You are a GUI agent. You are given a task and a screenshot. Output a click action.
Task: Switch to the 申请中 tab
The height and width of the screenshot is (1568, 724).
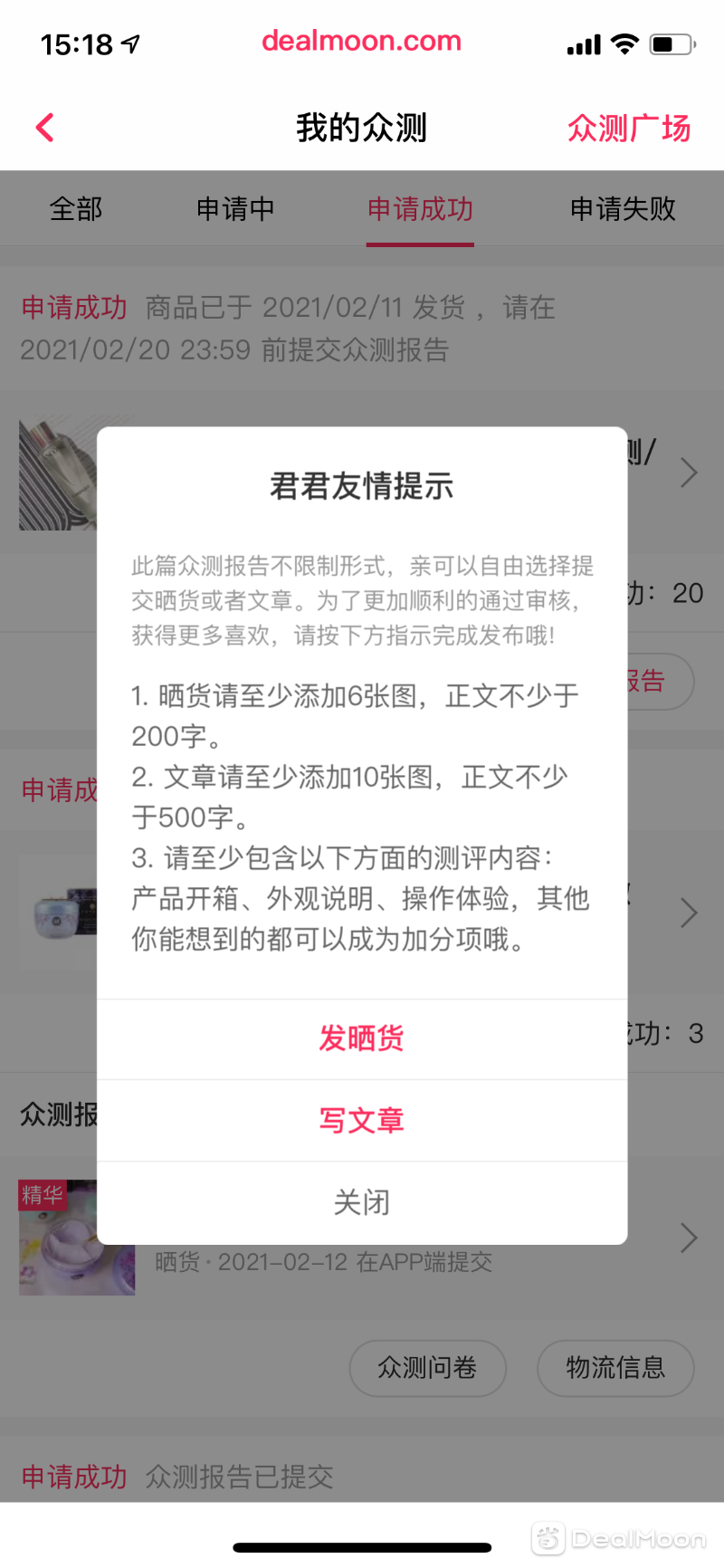coord(235,209)
